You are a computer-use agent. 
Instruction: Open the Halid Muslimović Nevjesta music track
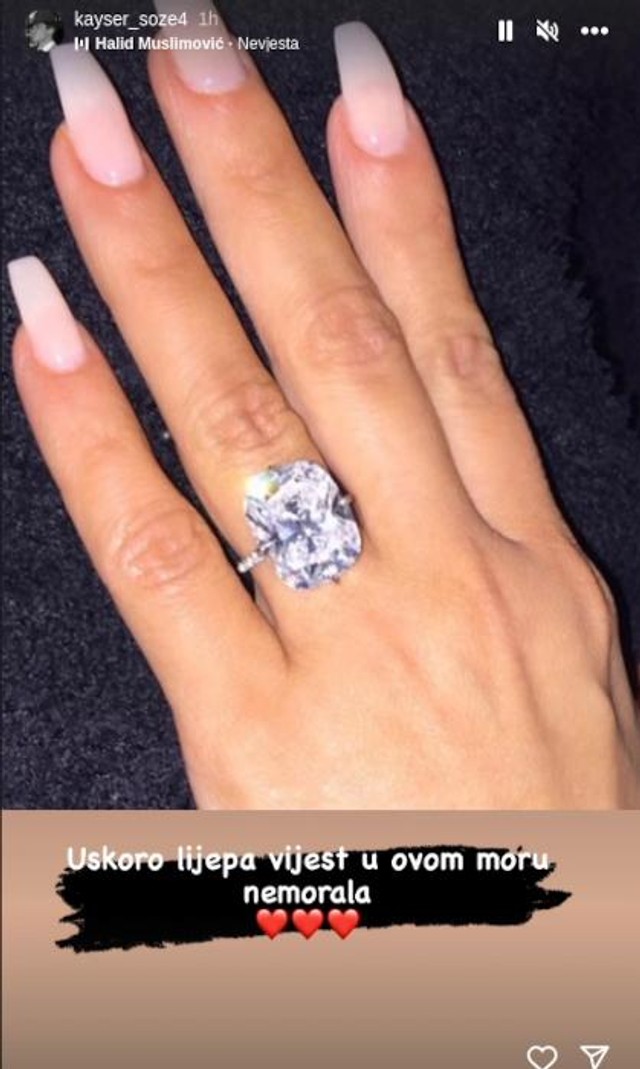[187, 43]
